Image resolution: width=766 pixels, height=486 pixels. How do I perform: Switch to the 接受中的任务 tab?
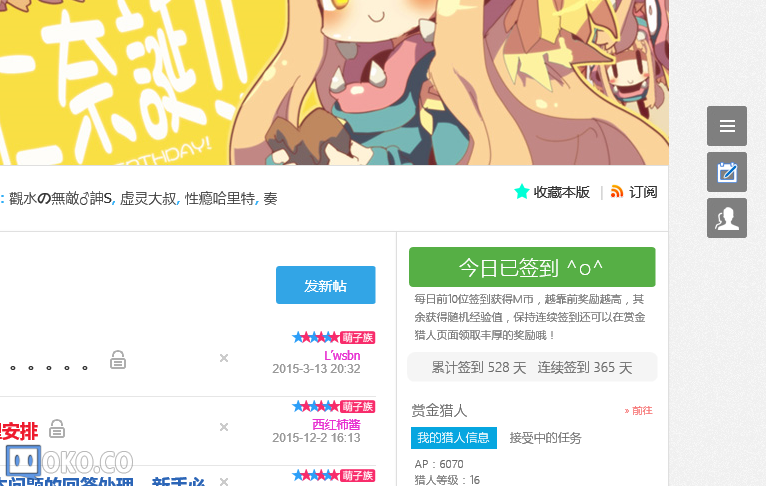point(545,437)
